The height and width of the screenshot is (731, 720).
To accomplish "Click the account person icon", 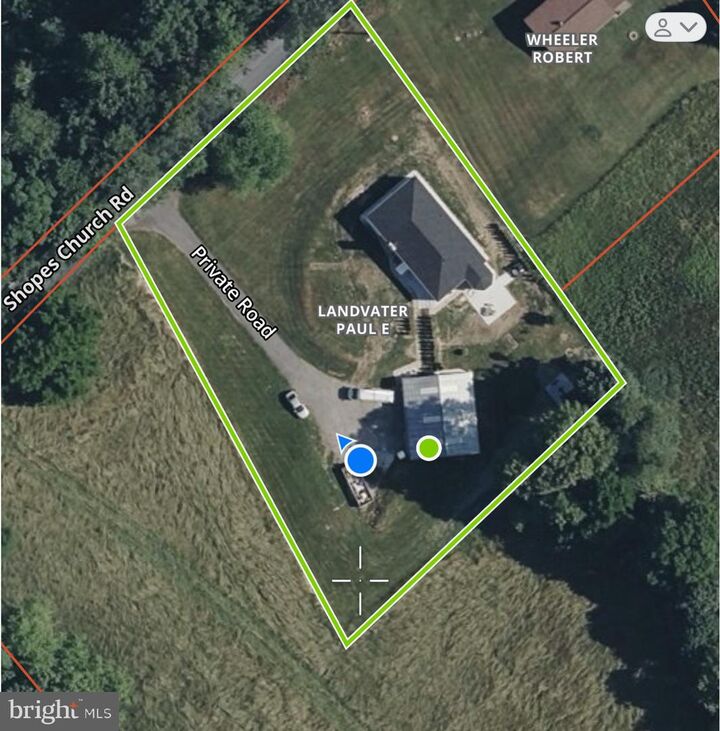I will click(661, 29).
